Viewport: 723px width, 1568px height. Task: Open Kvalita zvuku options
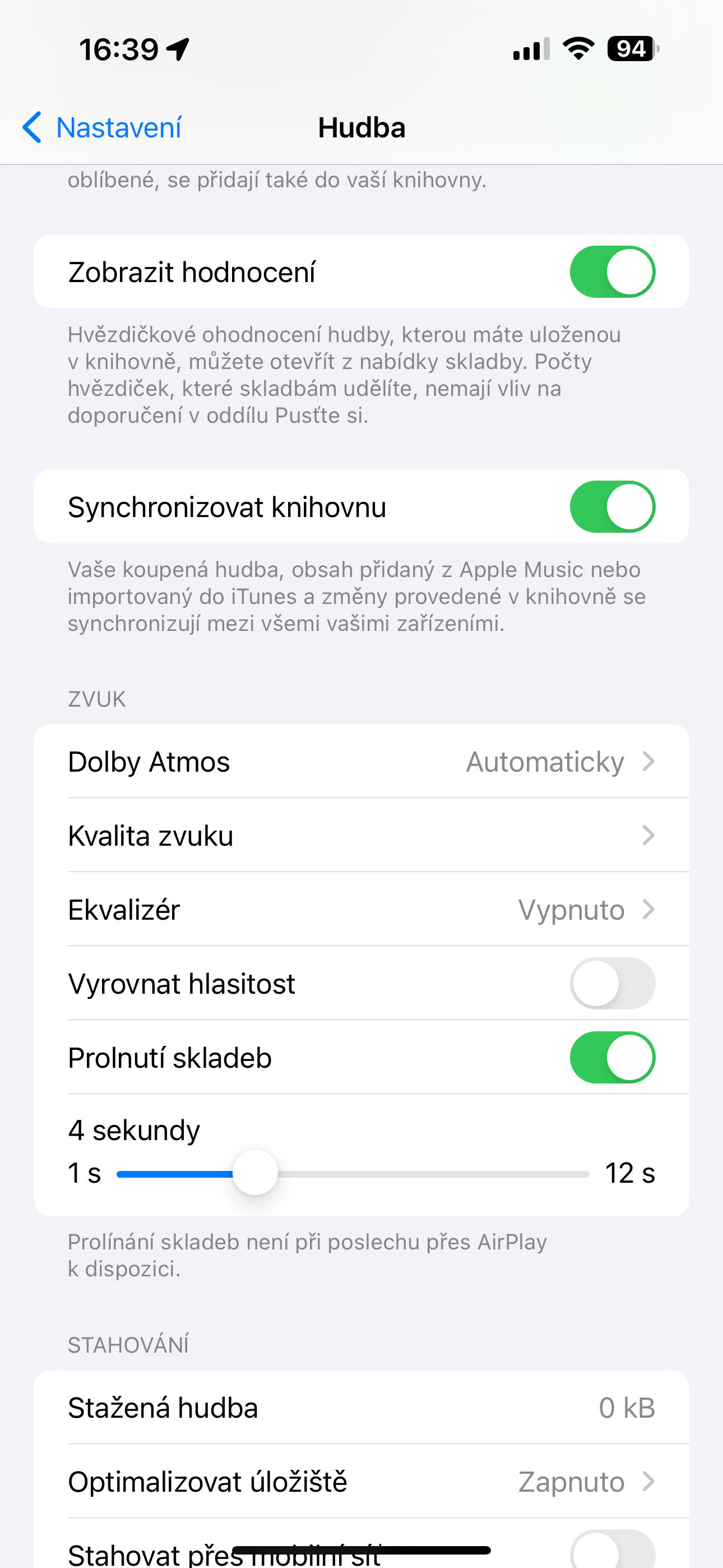(x=361, y=836)
